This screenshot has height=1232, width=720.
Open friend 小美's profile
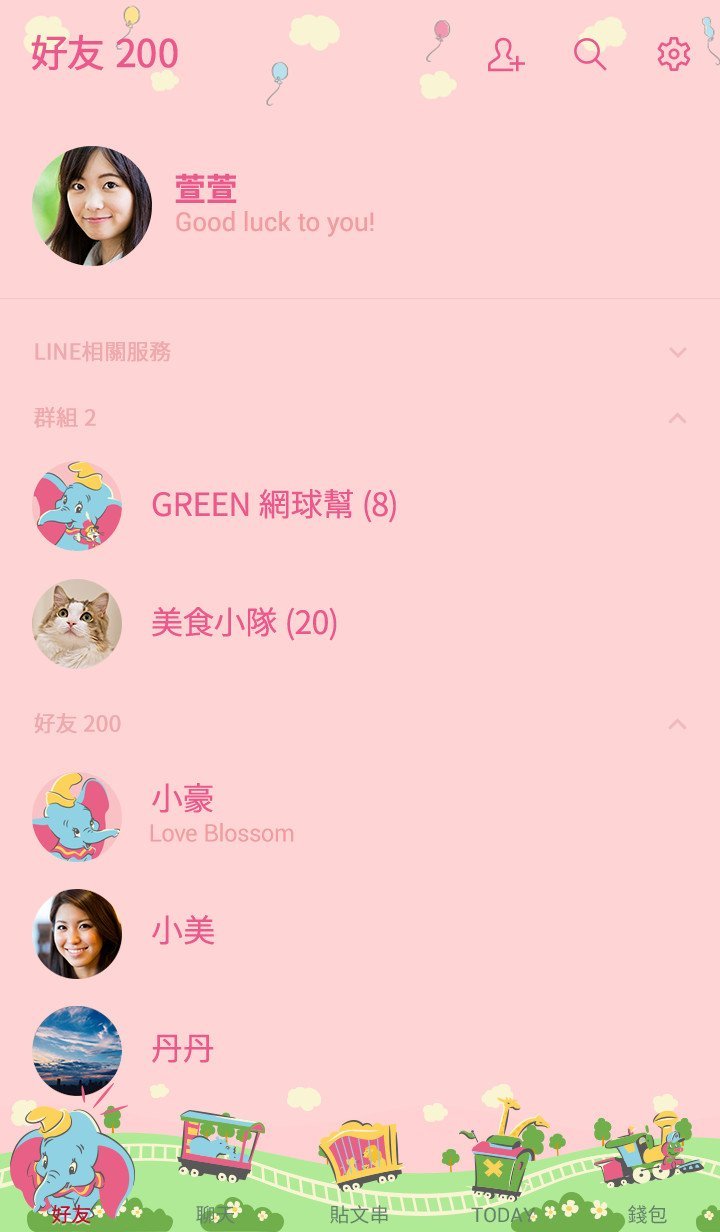[182, 932]
